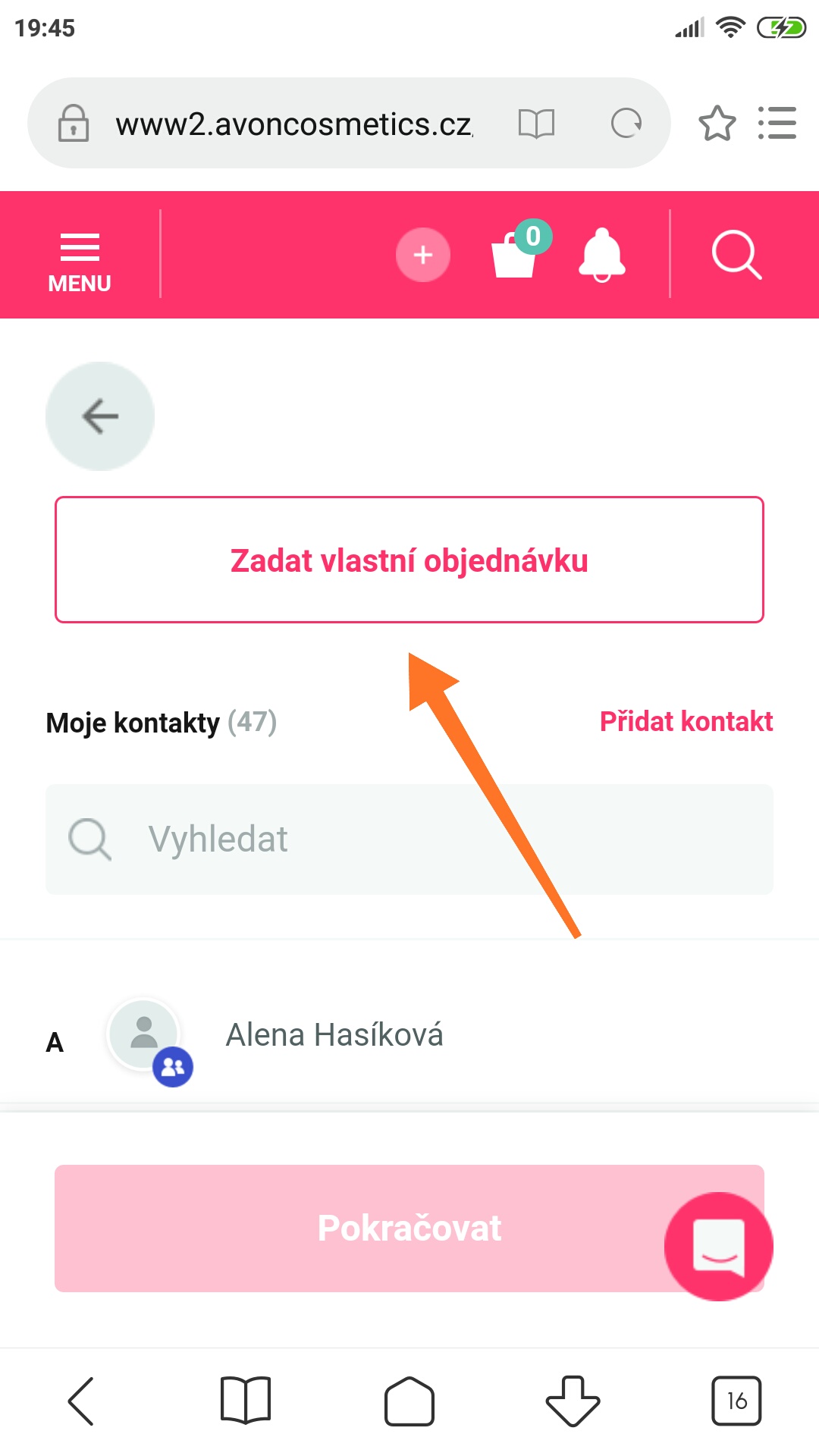
Task: Tap Přidat kontakt link
Action: [x=686, y=721]
